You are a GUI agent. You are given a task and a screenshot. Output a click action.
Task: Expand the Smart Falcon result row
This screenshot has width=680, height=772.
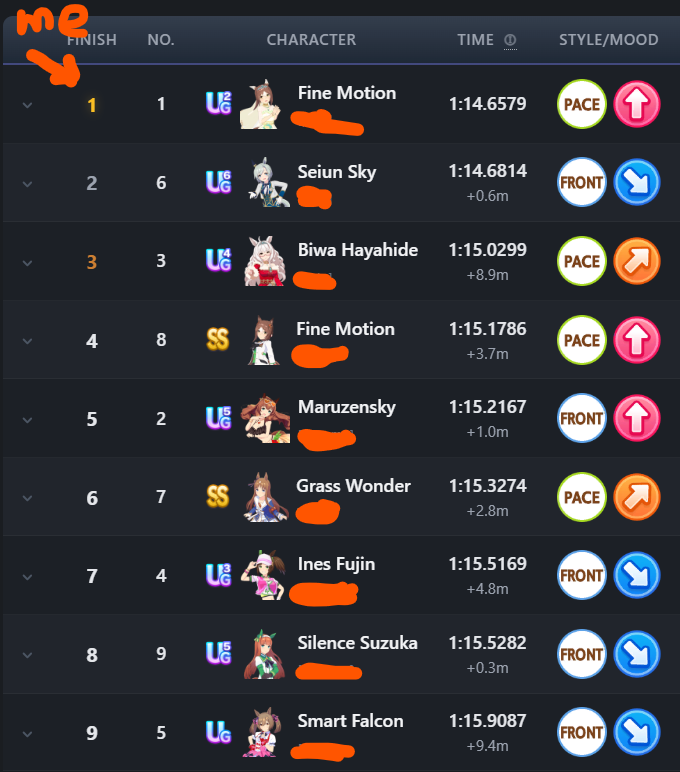coord(28,734)
